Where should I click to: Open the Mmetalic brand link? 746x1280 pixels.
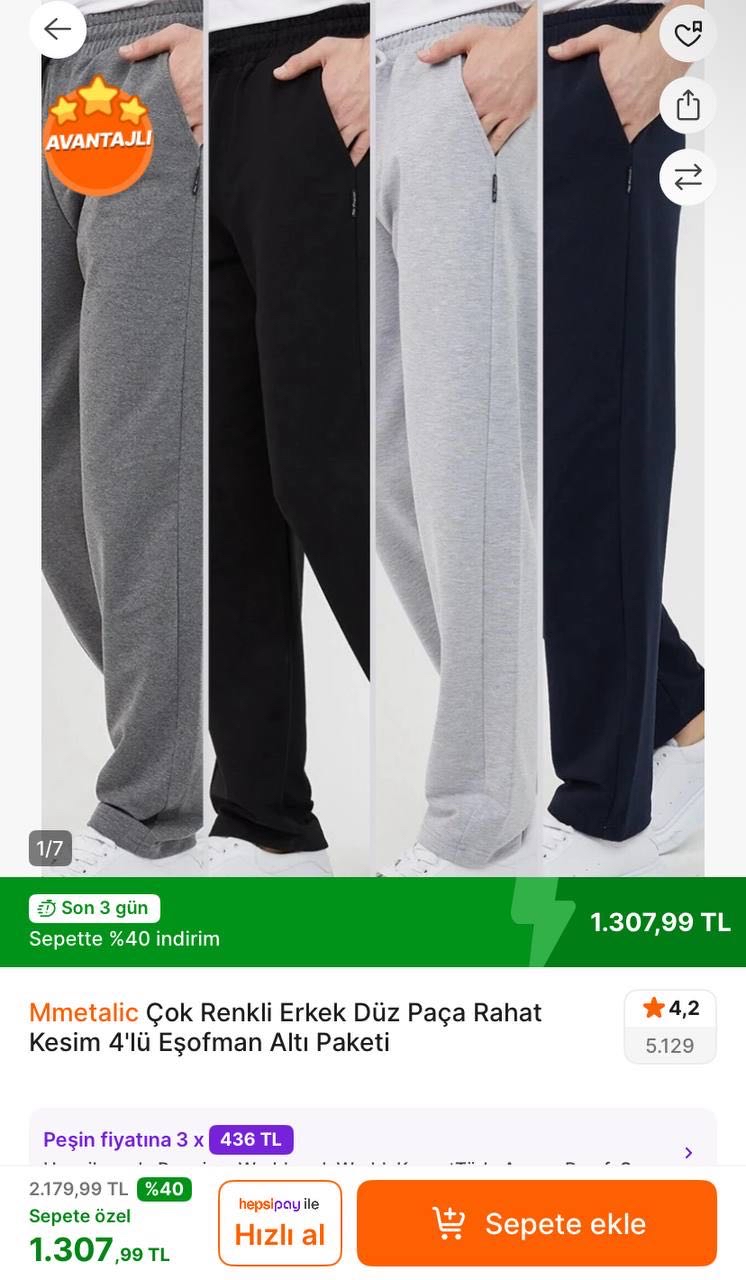click(84, 1012)
